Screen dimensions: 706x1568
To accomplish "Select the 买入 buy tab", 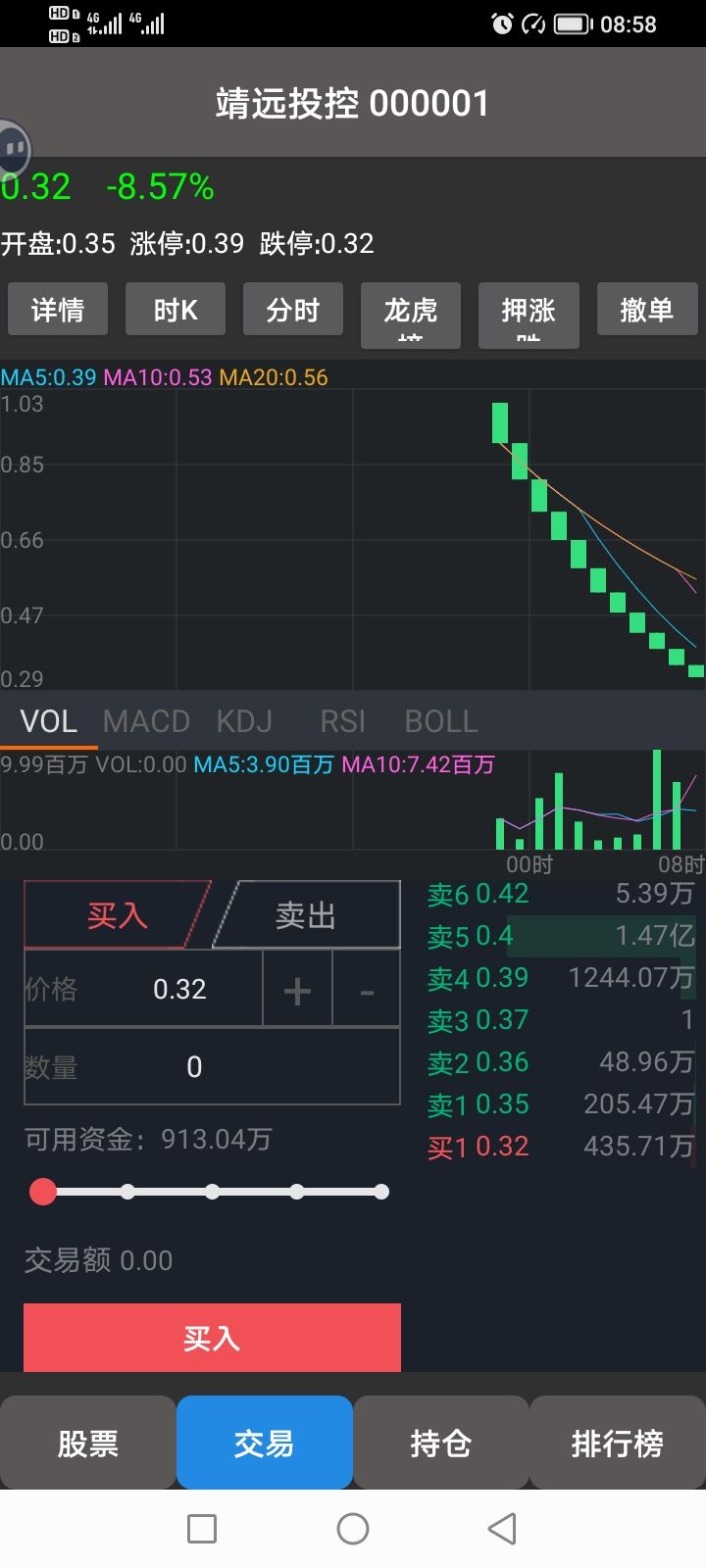I will point(117,915).
